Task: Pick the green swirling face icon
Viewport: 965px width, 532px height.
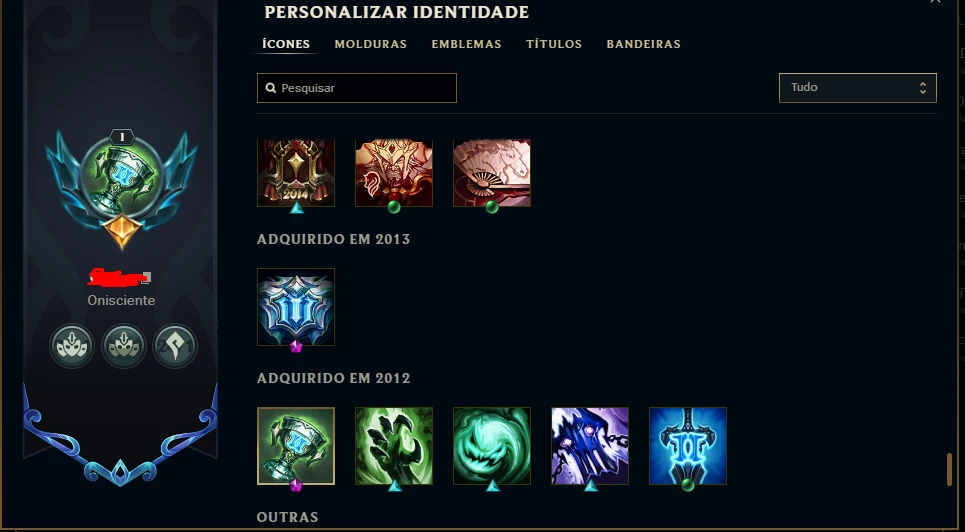Action: (492, 445)
